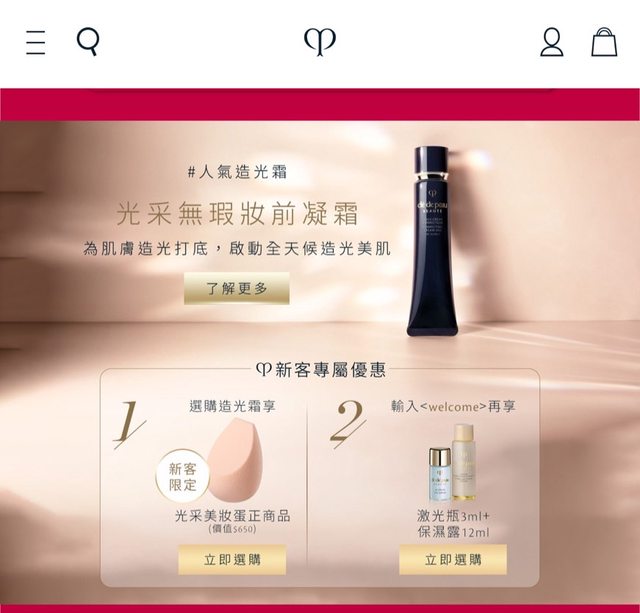Viewport: 640px width, 613px height.
Task: Tap the 了解更多 button
Action: coord(237,288)
